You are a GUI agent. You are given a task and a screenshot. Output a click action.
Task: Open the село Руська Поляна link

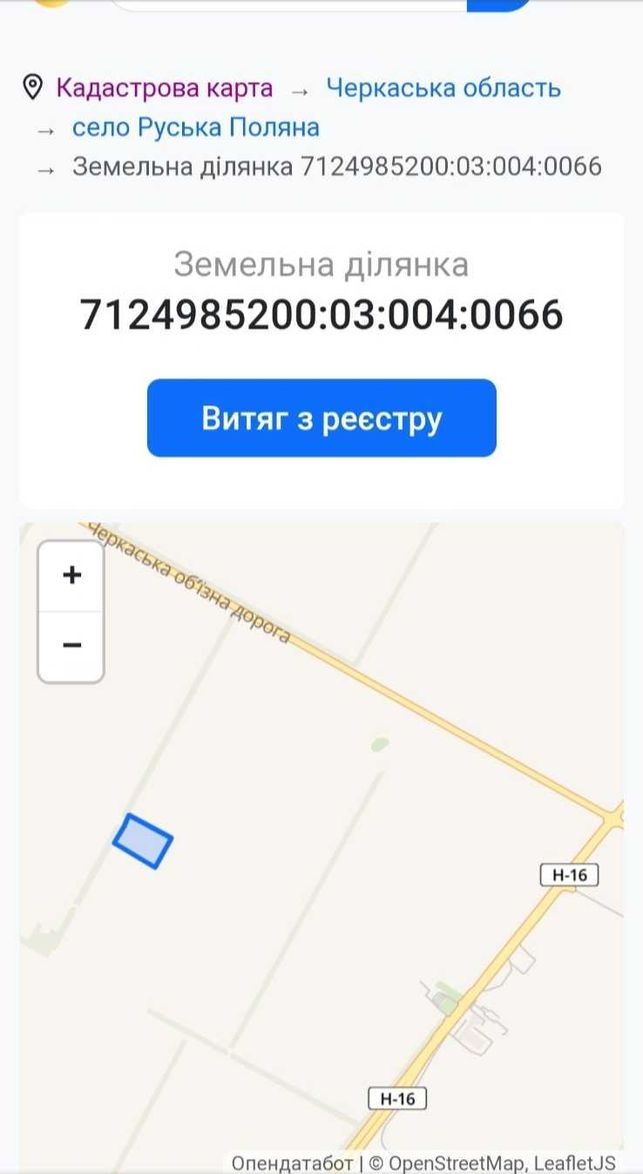pyautogui.click(x=195, y=127)
